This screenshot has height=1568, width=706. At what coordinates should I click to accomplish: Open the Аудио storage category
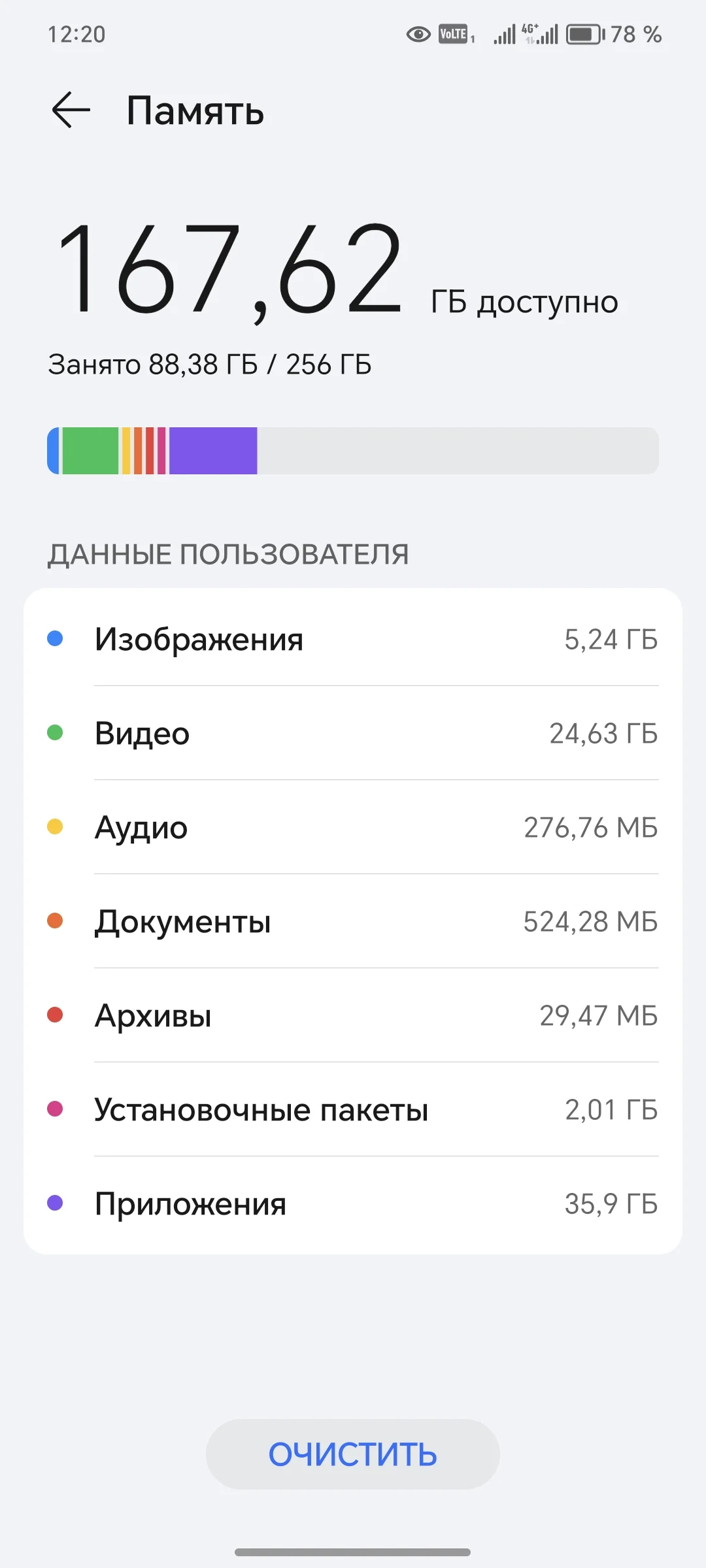353,827
